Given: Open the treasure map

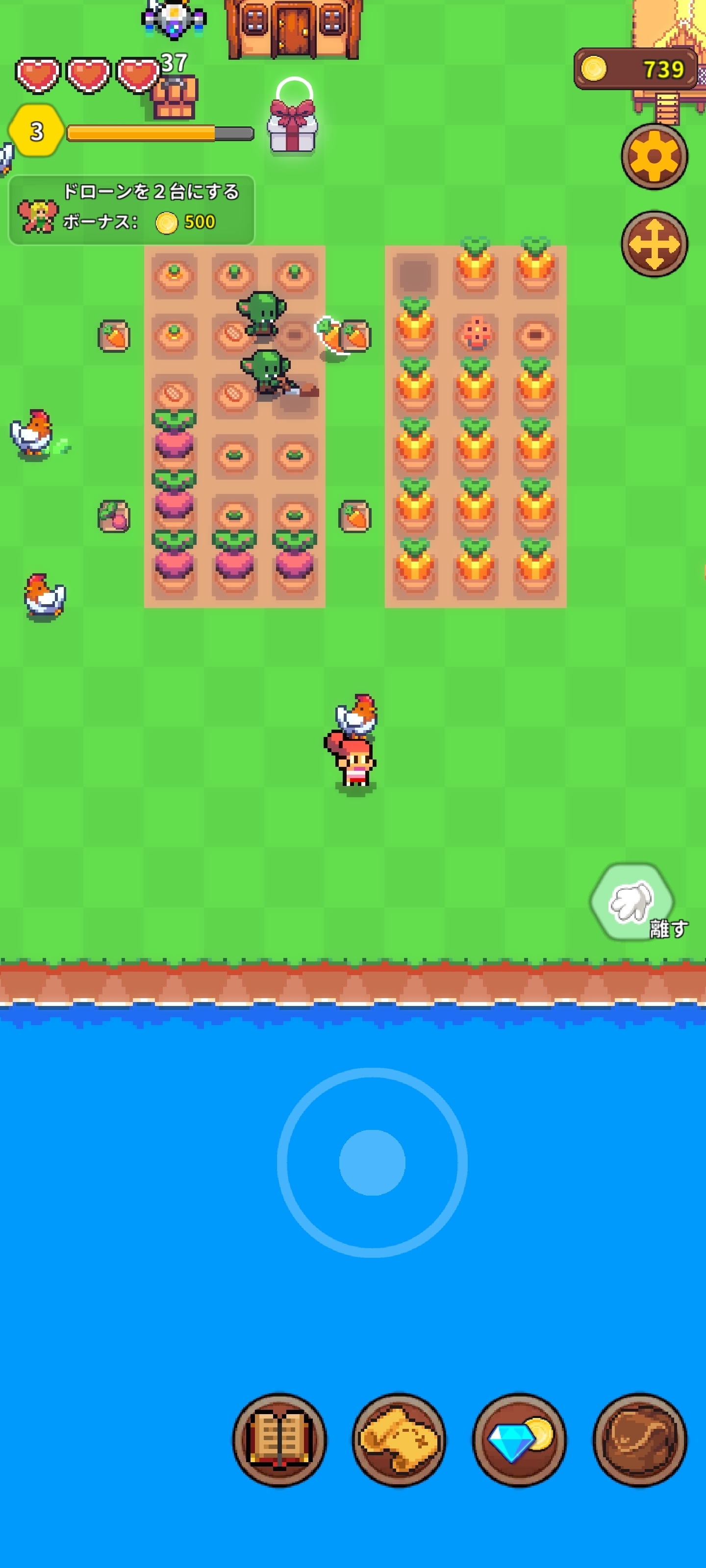Looking at the screenshot, I should click(399, 1440).
